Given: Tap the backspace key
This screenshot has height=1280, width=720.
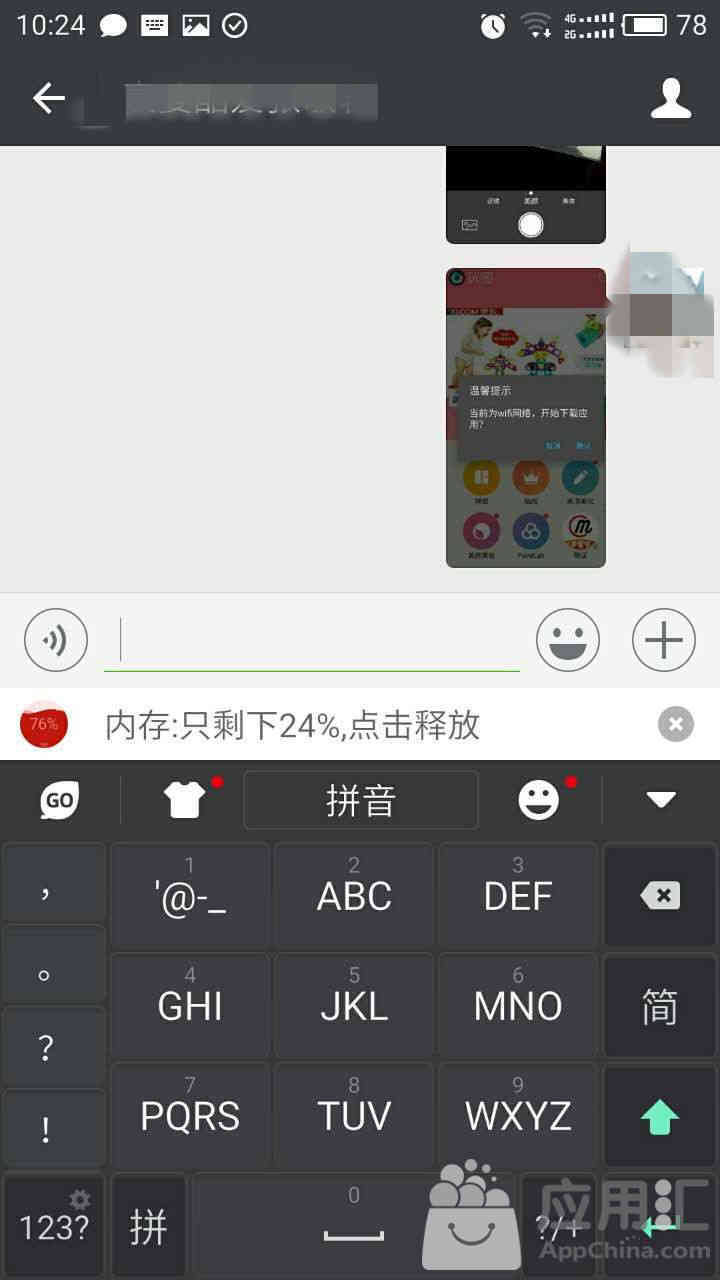Looking at the screenshot, I should point(660,895).
